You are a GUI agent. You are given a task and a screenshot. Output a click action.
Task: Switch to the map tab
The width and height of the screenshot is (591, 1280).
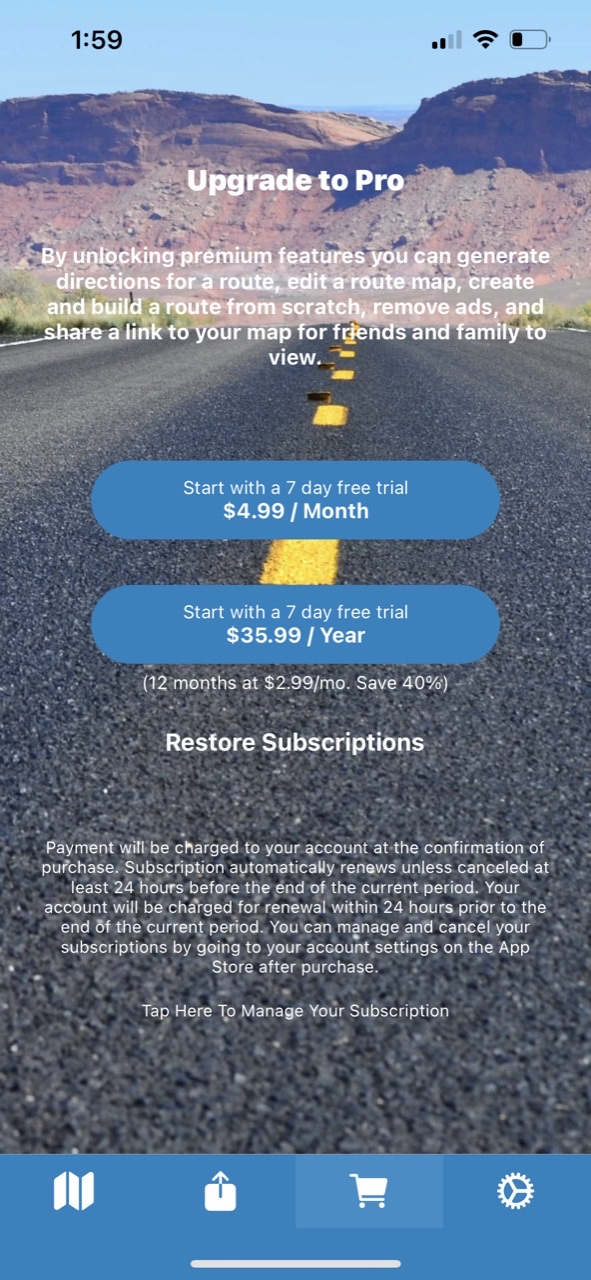pos(74,1191)
